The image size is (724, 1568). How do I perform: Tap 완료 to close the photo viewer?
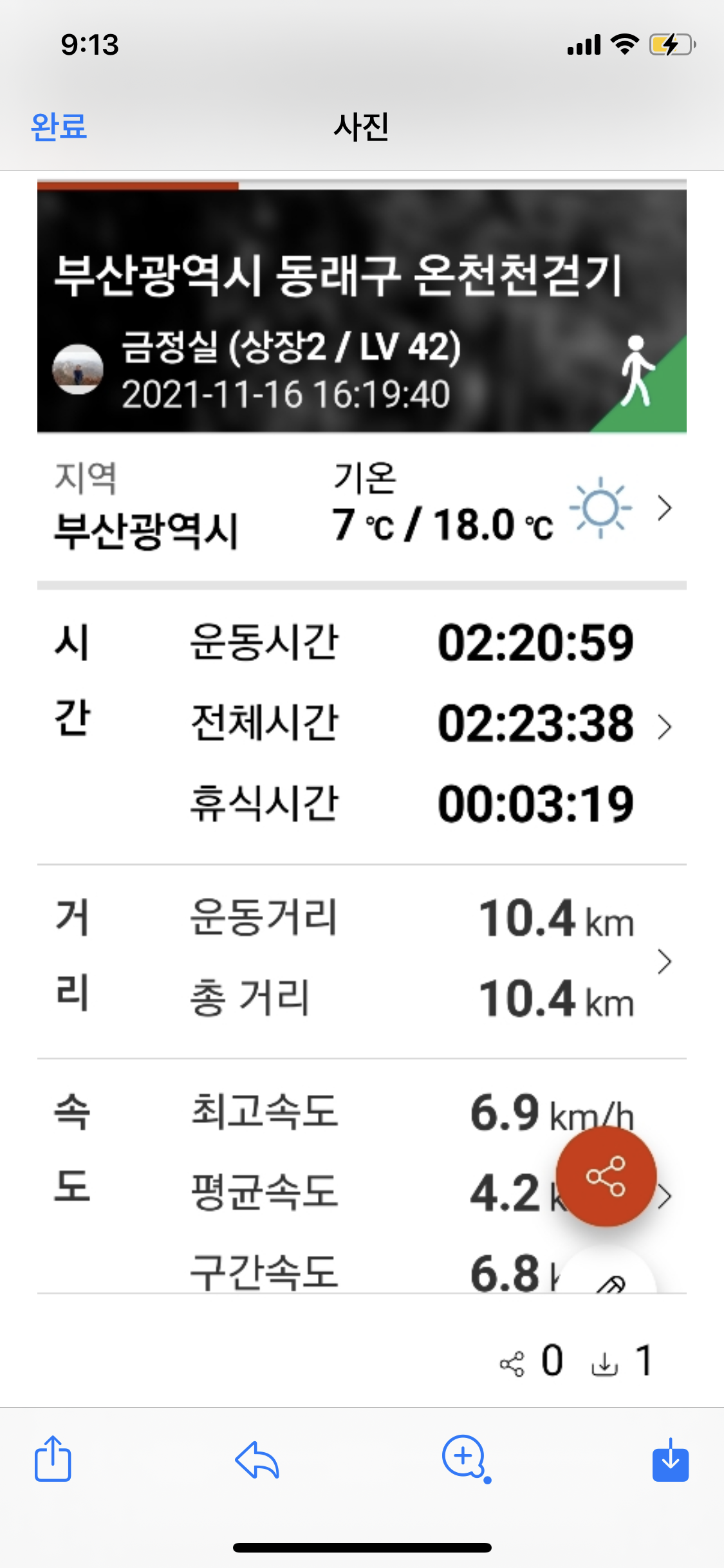pos(59,126)
